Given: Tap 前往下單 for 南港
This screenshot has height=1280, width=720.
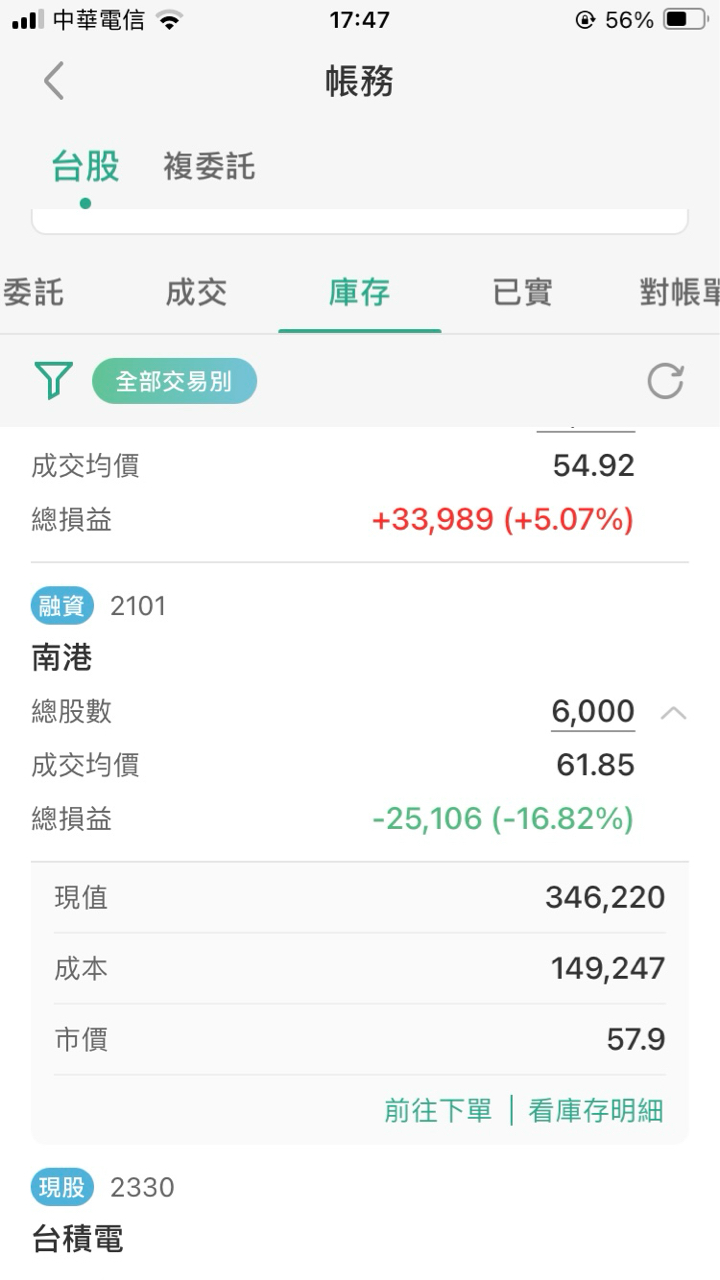Looking at the screenshot, I should (x=438, y=1110).
